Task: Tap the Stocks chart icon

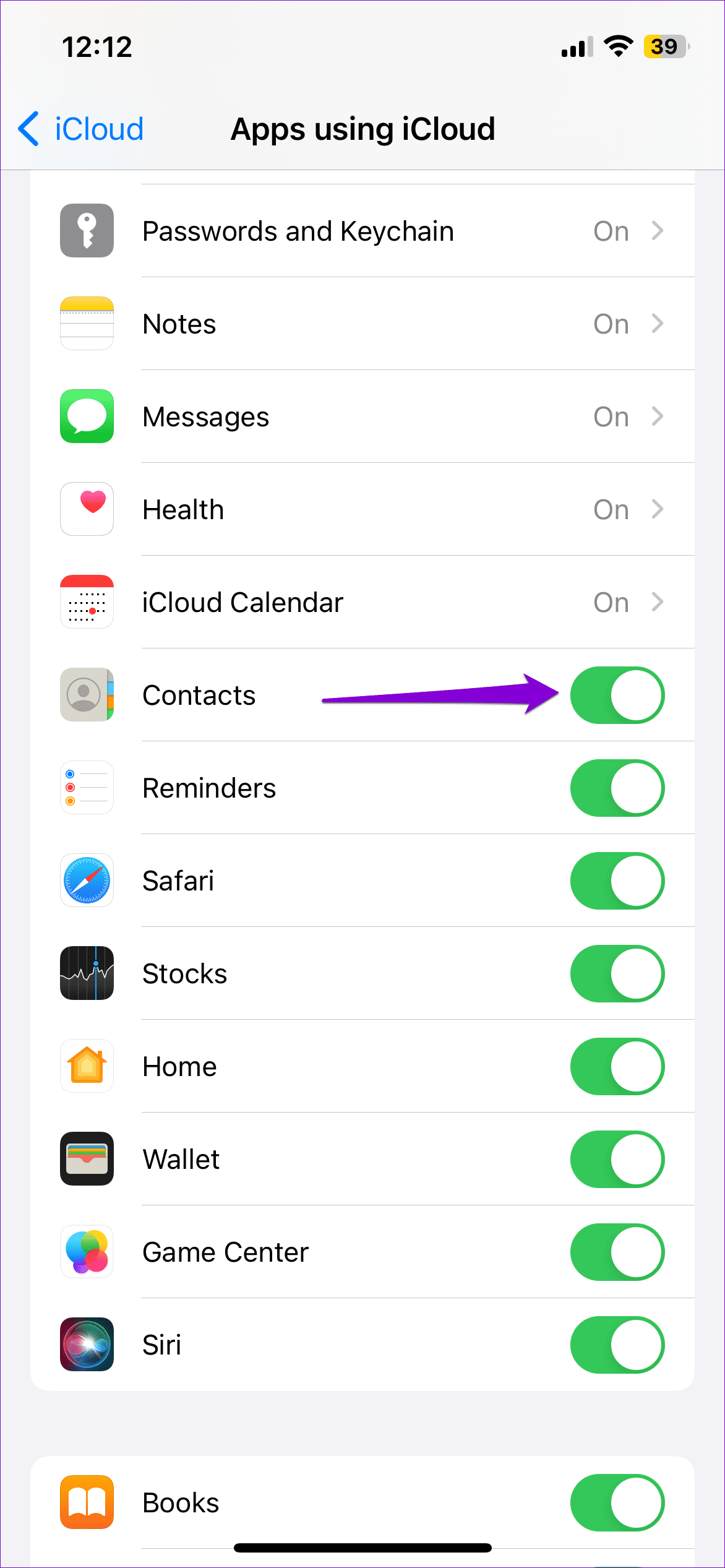Action: click(x=87, y=973)
